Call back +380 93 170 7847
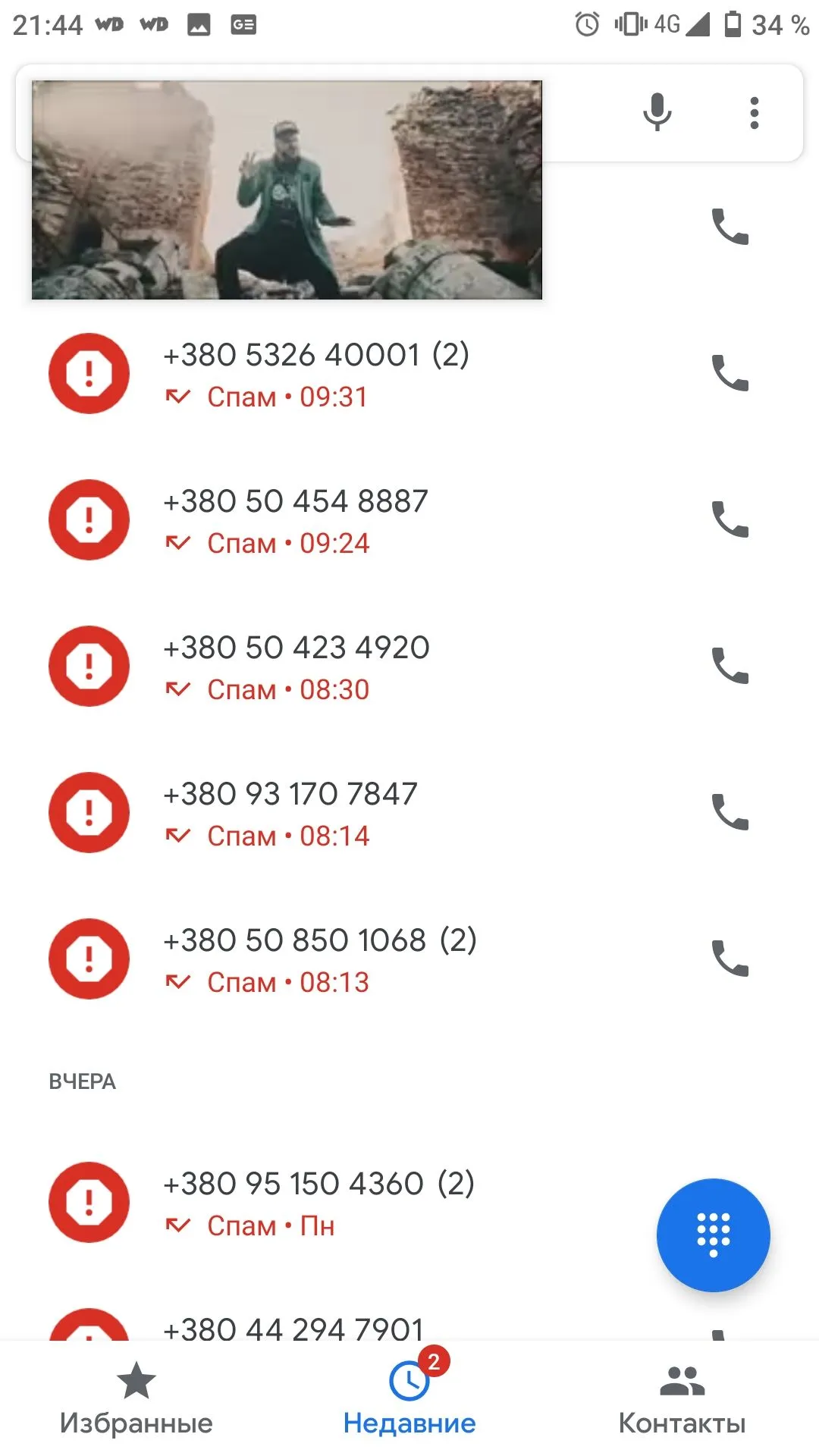Viewport: 819px width, 1456px height. pos(730,812)
